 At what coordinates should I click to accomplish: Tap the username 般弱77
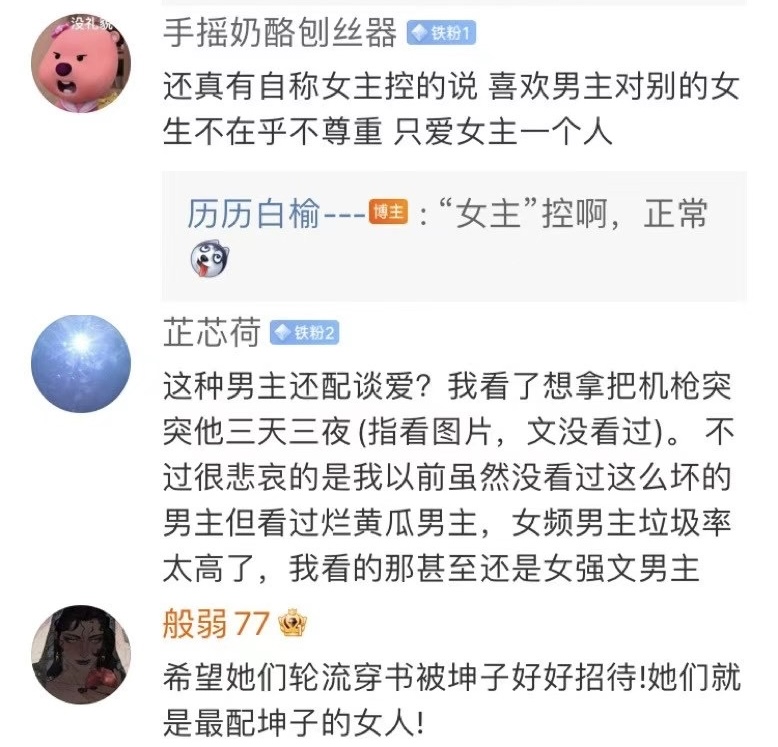coord(216,624)
